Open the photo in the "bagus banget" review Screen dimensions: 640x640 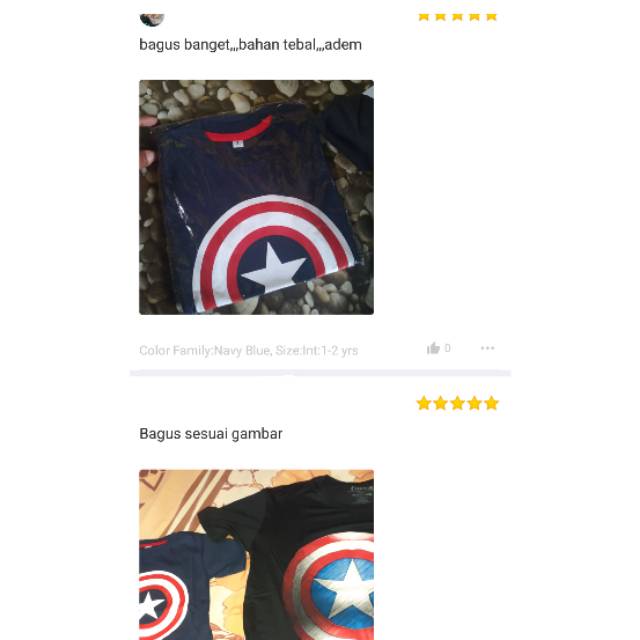256,197
